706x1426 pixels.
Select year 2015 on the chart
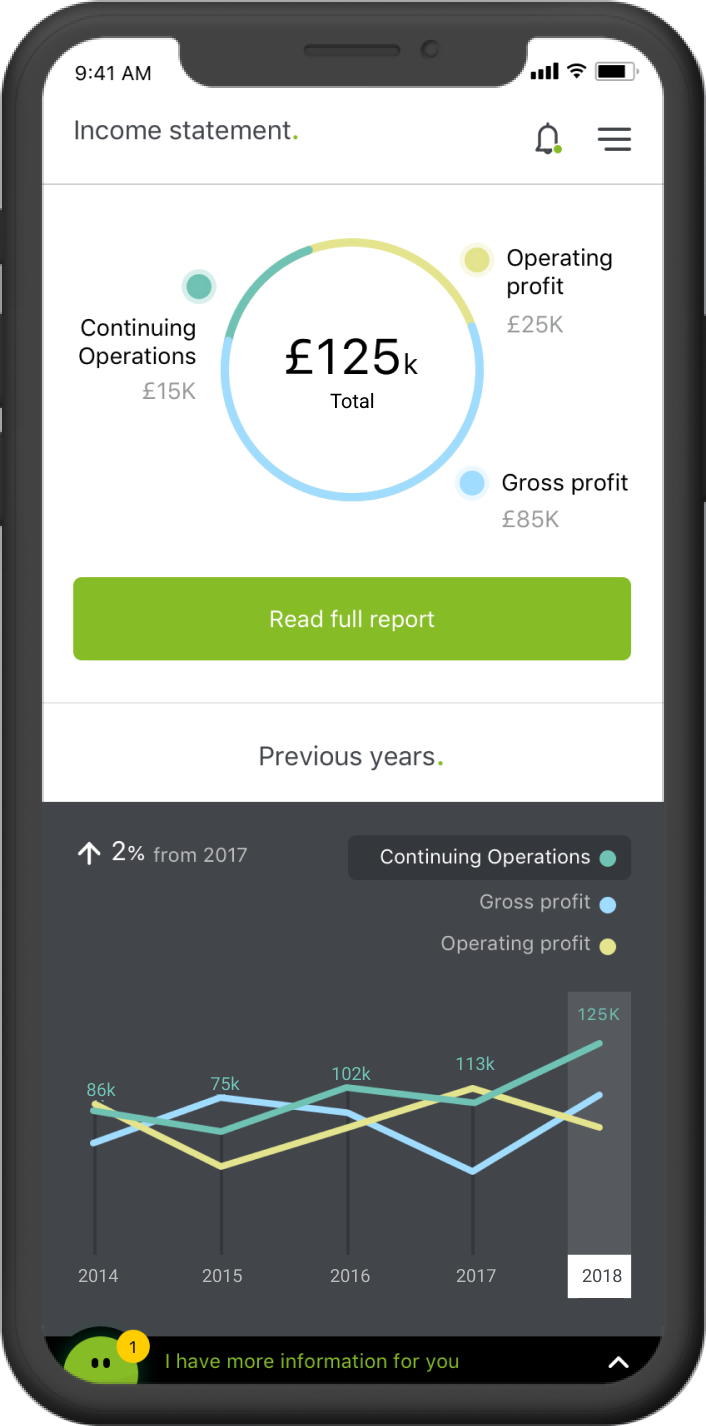[223, 1275]
